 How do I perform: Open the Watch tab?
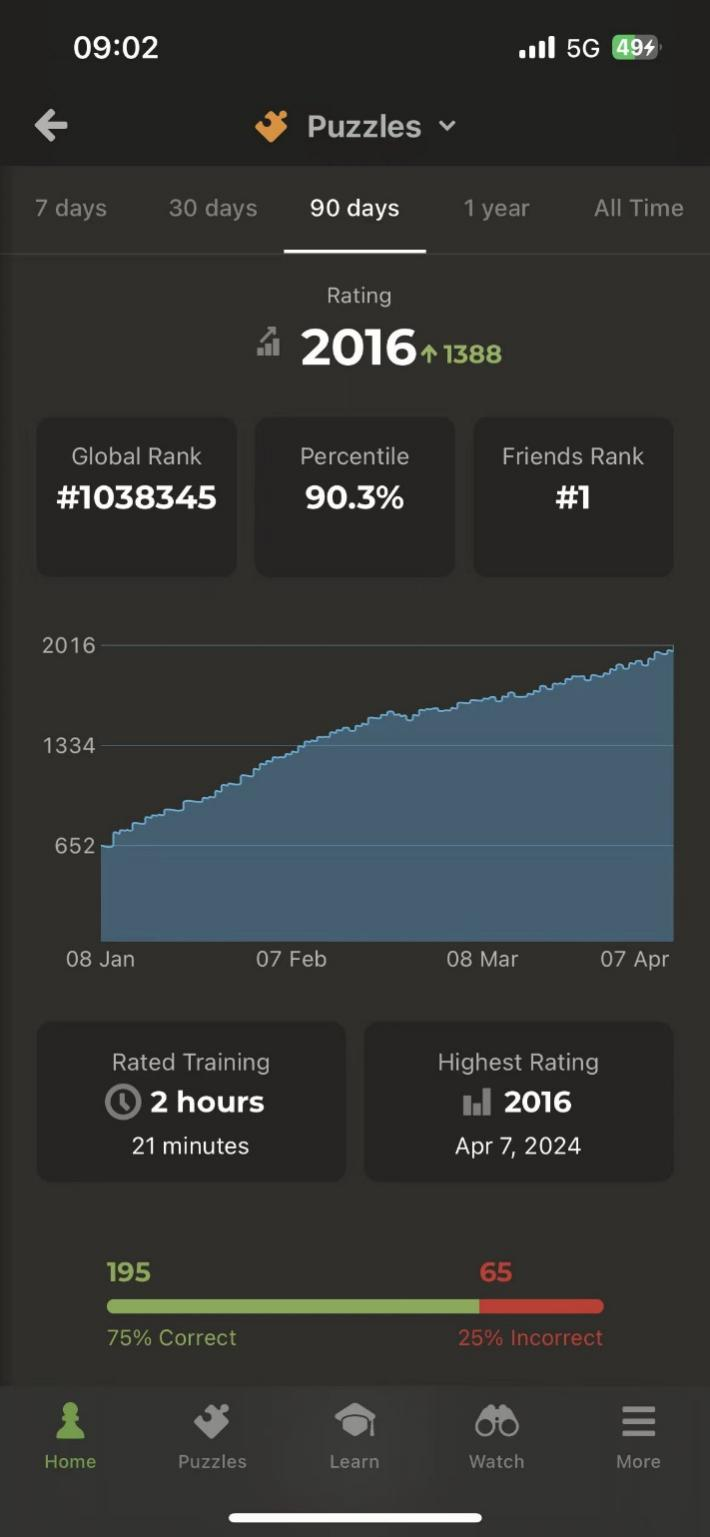point(496,1436)
